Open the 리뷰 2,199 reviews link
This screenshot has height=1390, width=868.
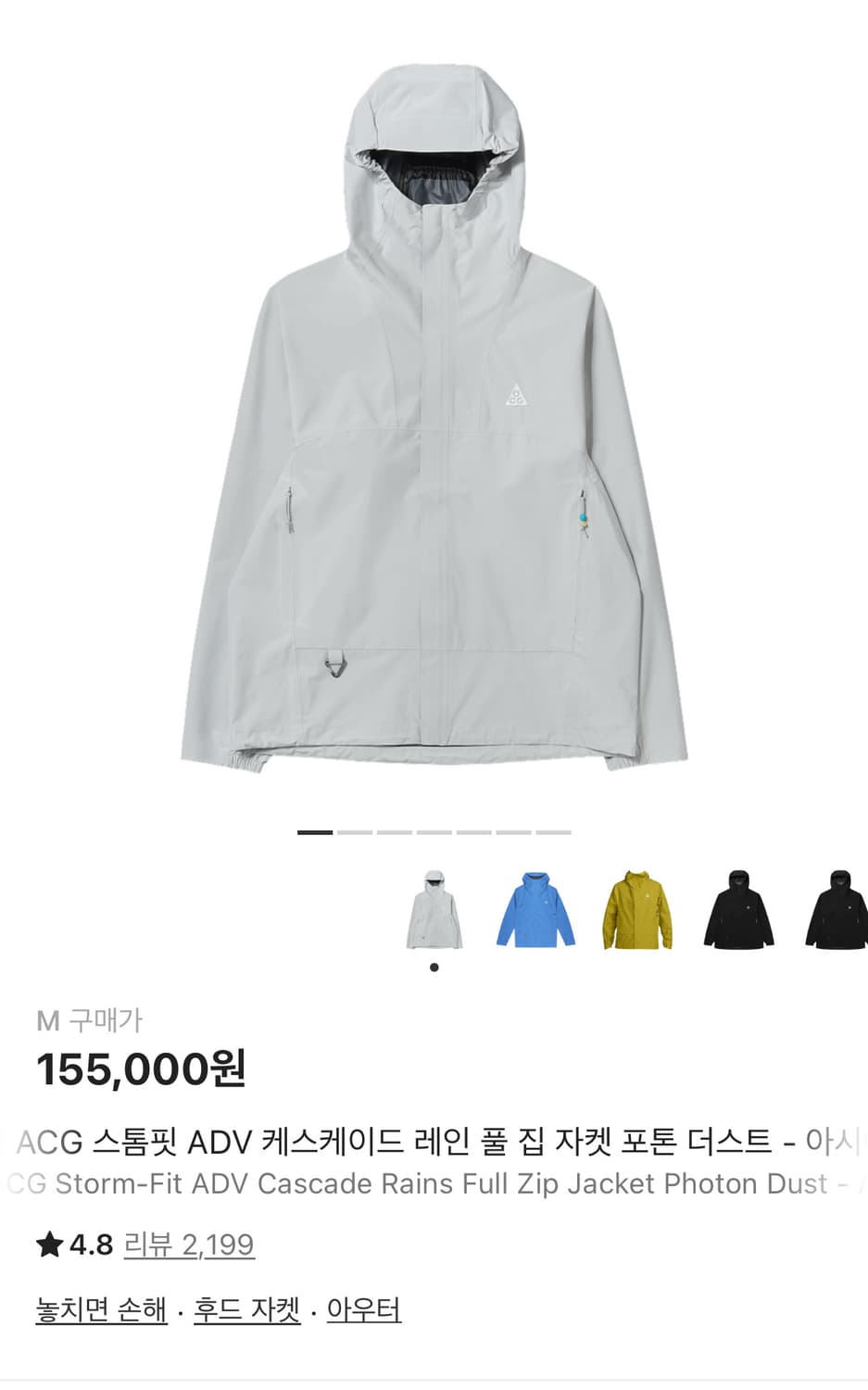click(188, 1245)
